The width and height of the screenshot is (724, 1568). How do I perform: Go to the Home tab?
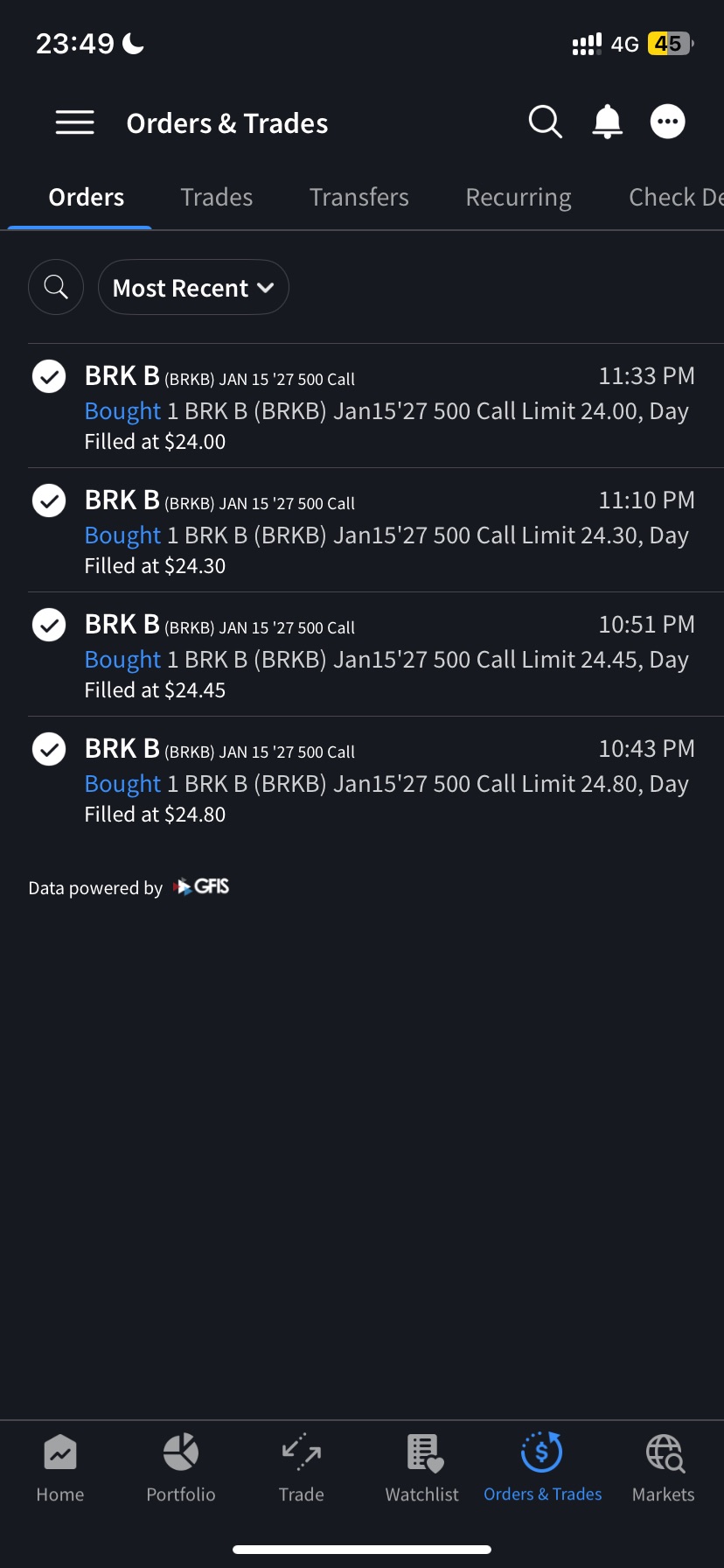point(60,1468)
